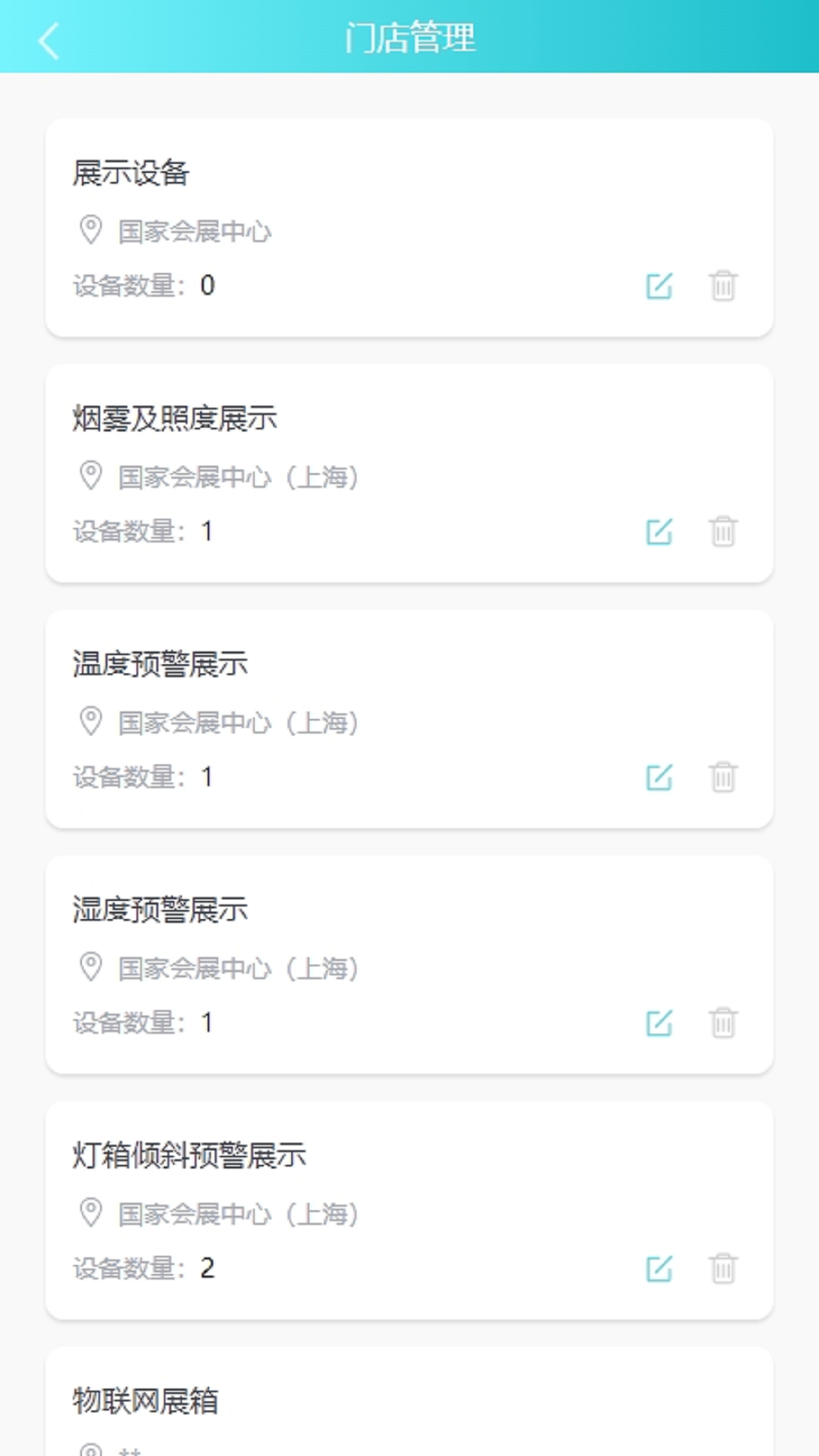Delete the 展示设备 store

click(723, 286)
